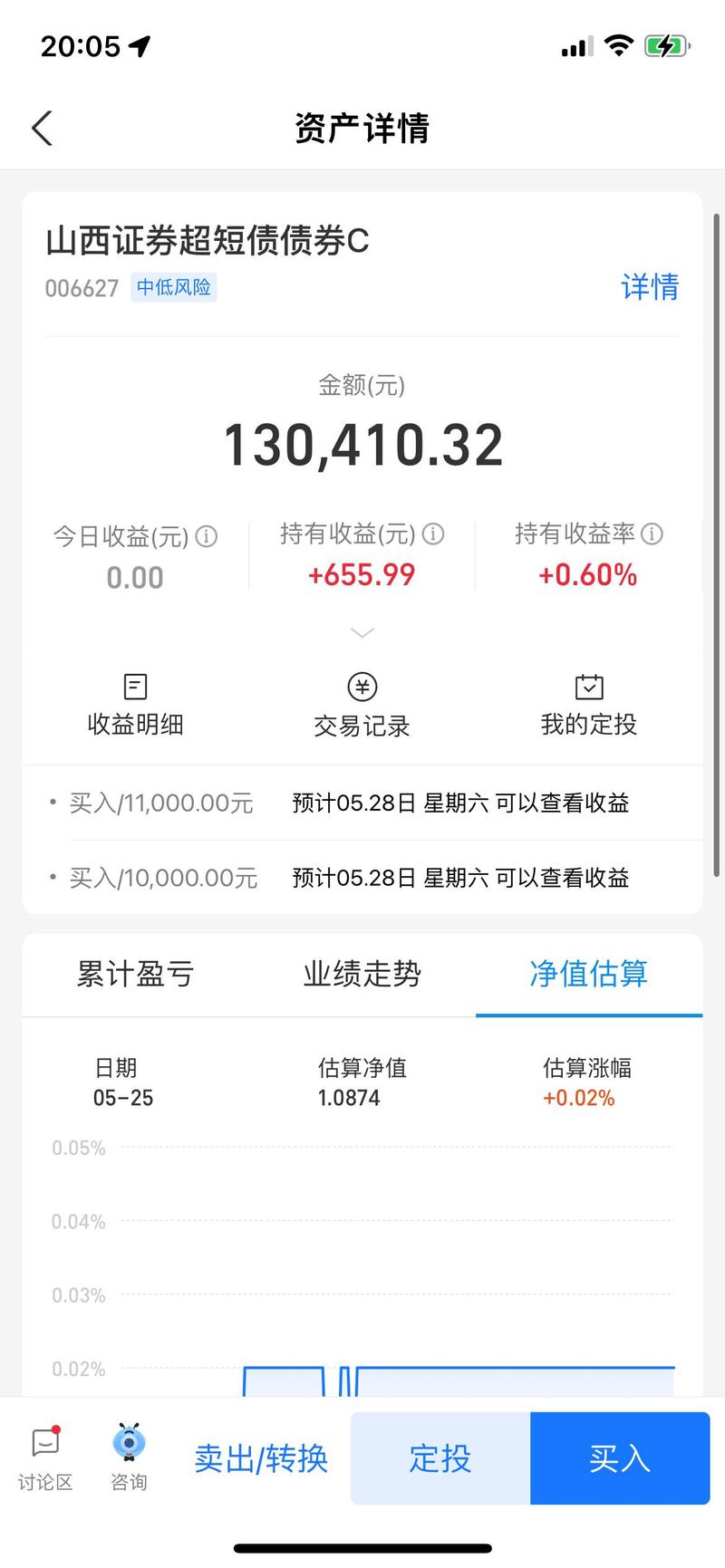Viewport: 725px width, 1568px height.
Task: Open the 交易记录 transaction records icon
Action: (362, 704)
